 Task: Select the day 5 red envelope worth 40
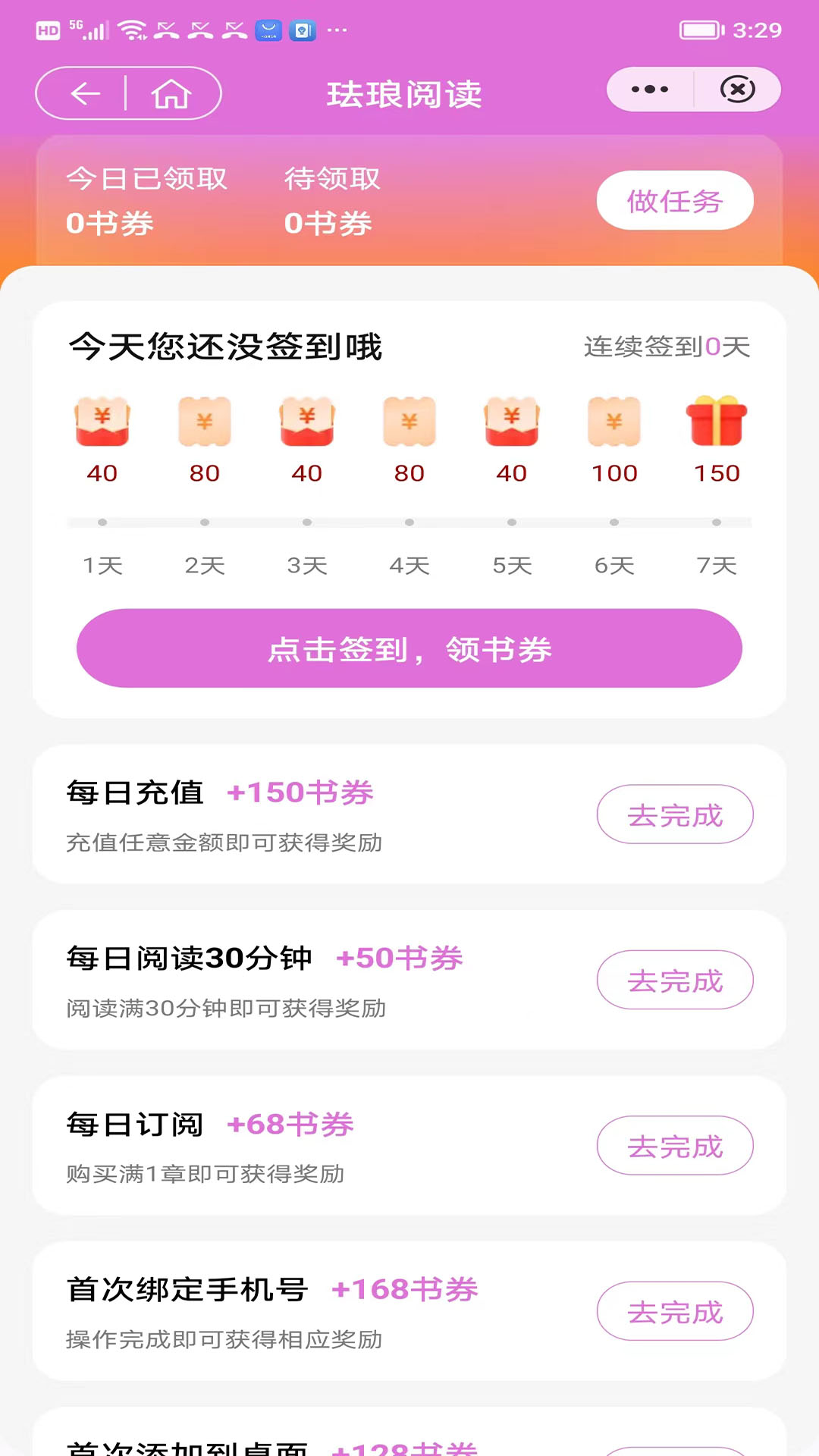(512, 422)
